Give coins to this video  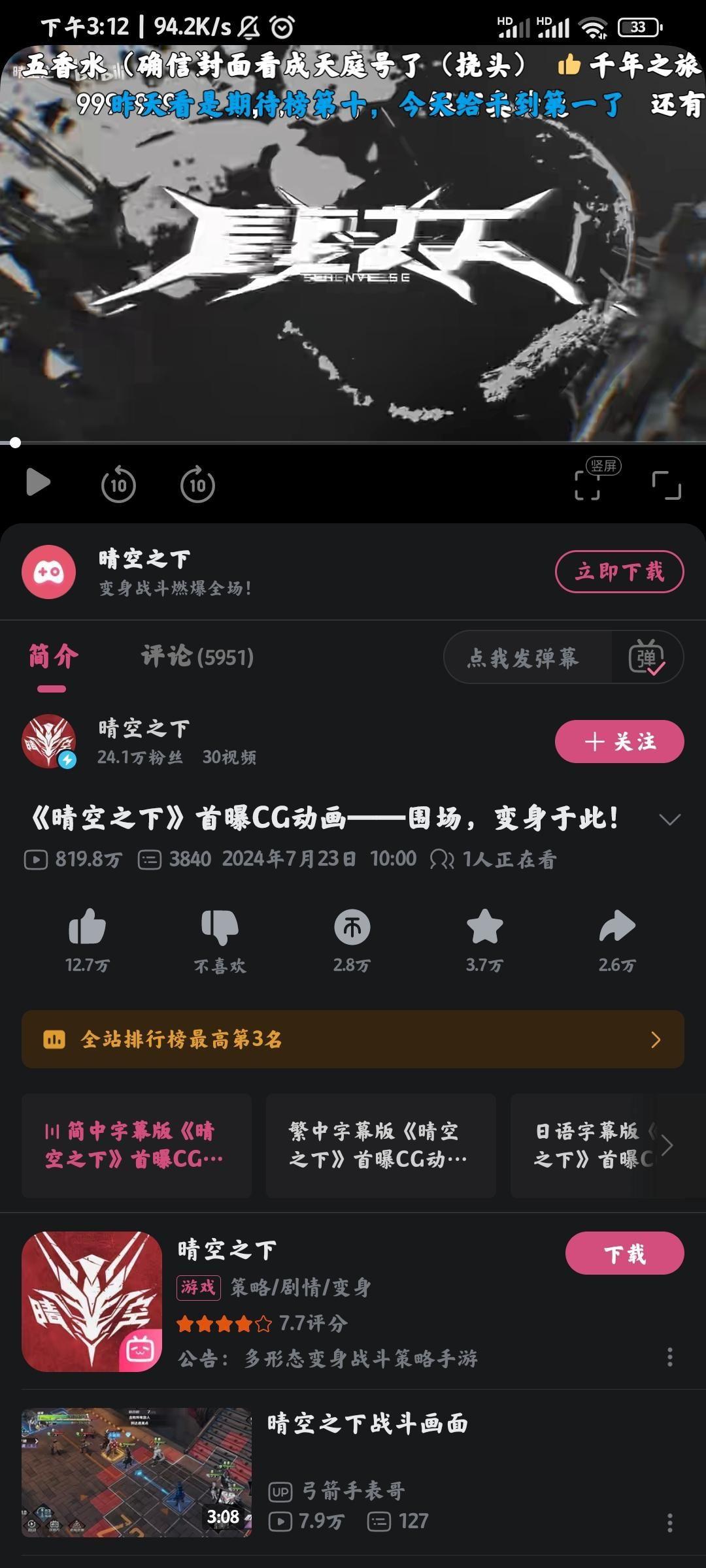352,939
